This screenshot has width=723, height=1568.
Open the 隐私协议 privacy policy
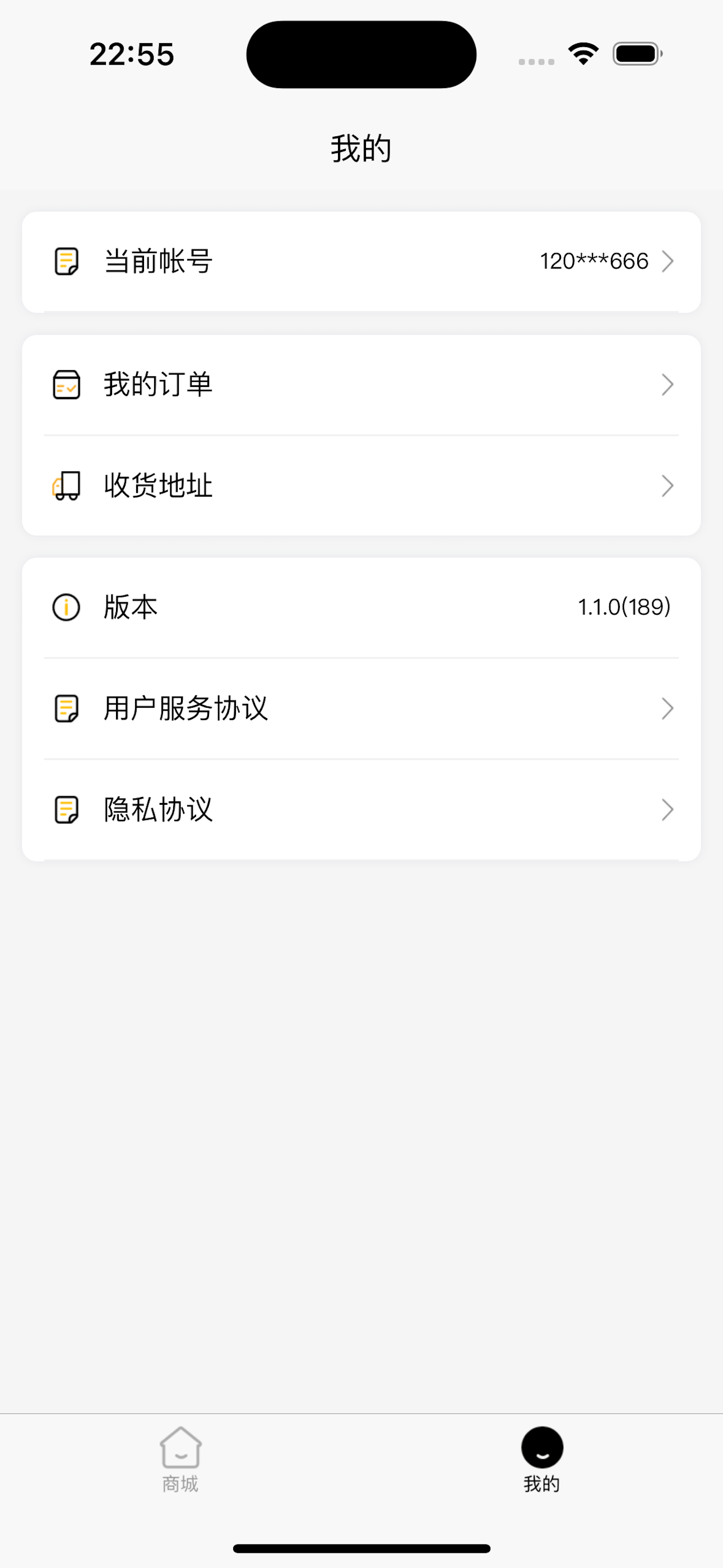click(x=361, y=810)
